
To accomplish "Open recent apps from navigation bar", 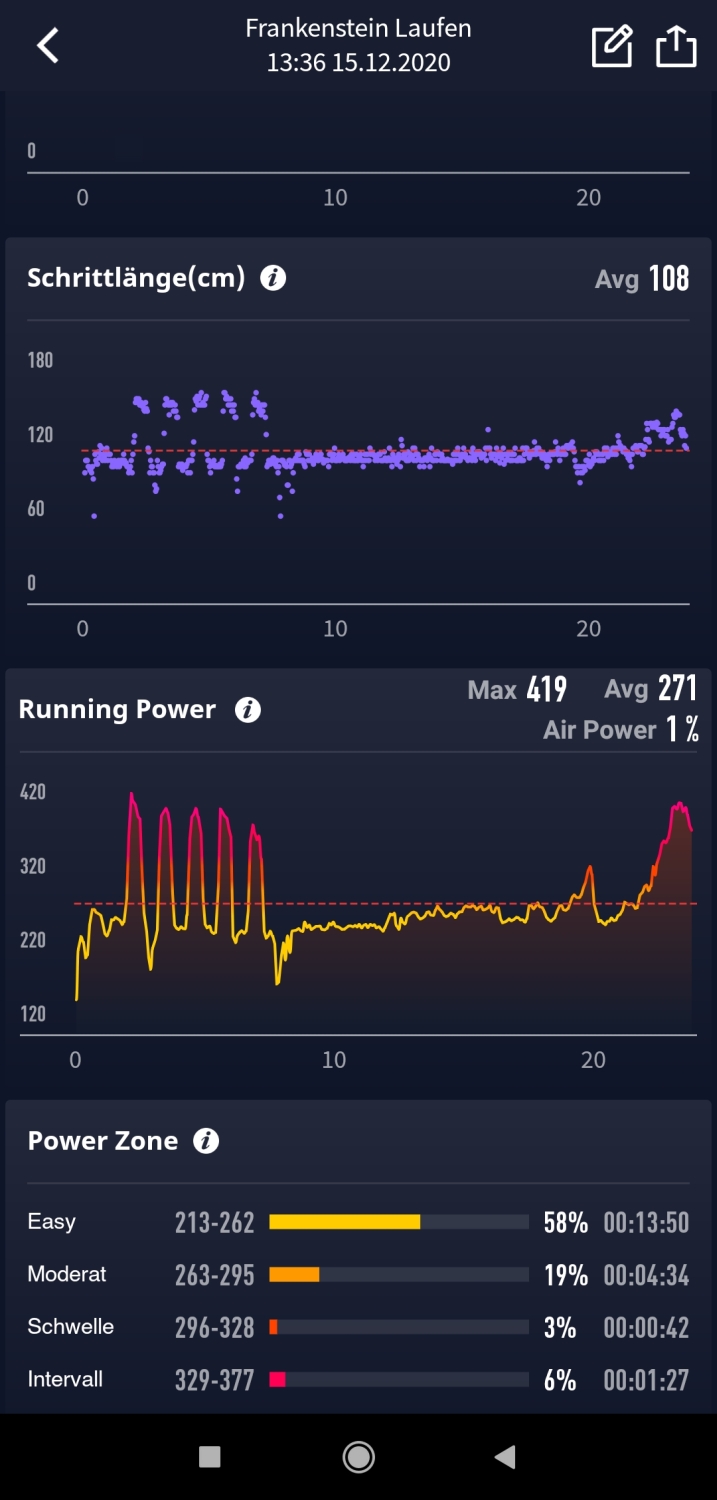I will pyautogui.click(x=209, y=1457).
